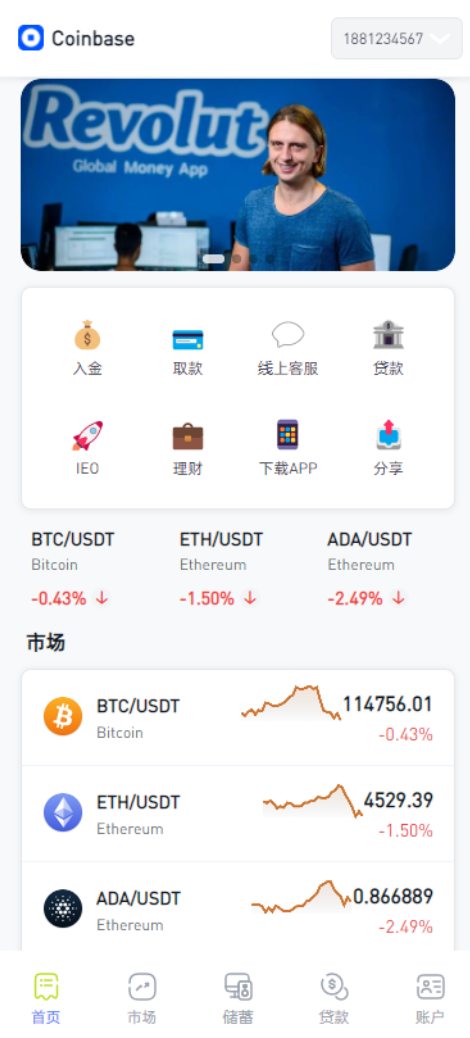Contact 线上客服 online support
470x1038 pixels.
coord(288,348)
